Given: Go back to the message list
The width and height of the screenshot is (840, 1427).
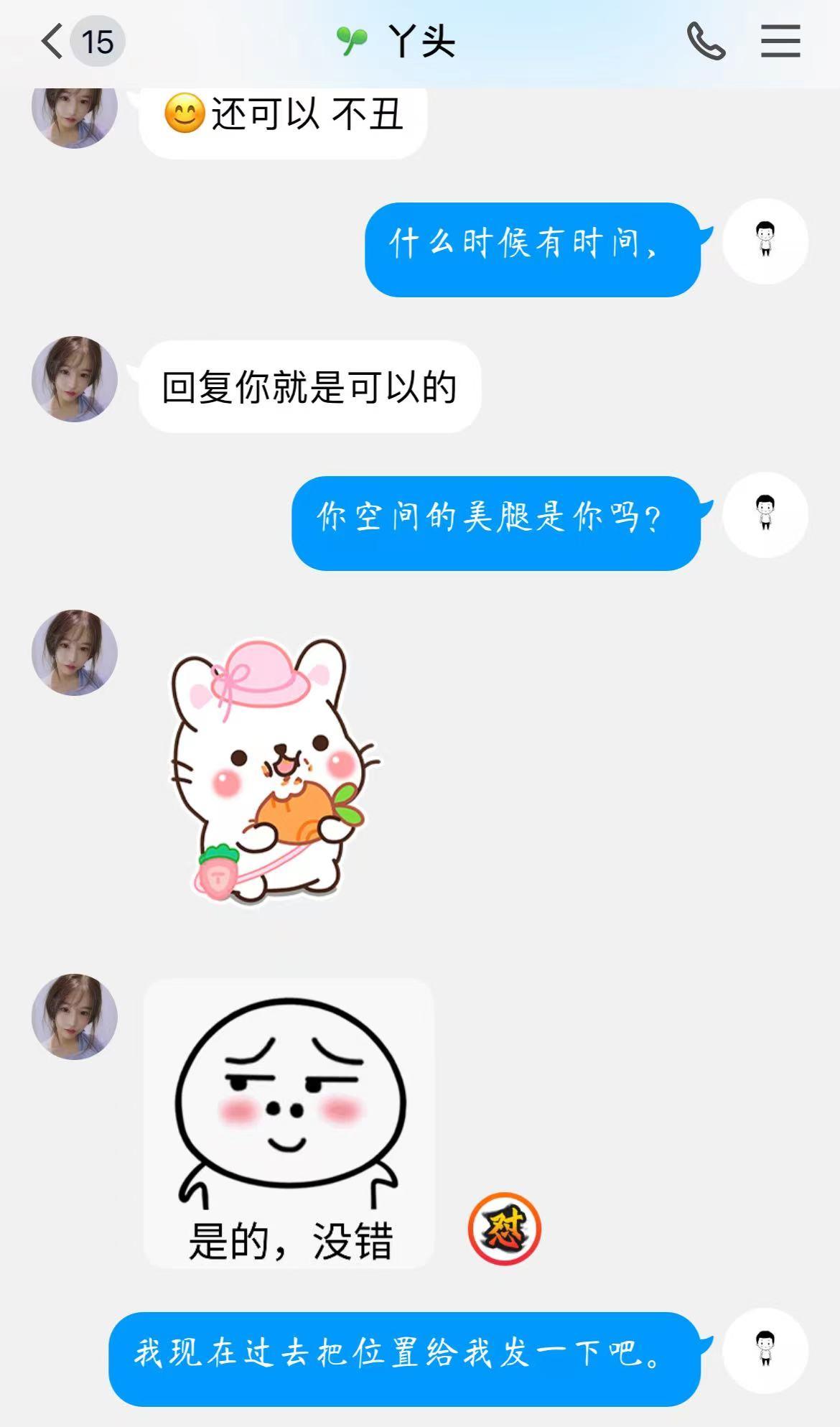Looking at the screenshot, I should coord(52,41).
